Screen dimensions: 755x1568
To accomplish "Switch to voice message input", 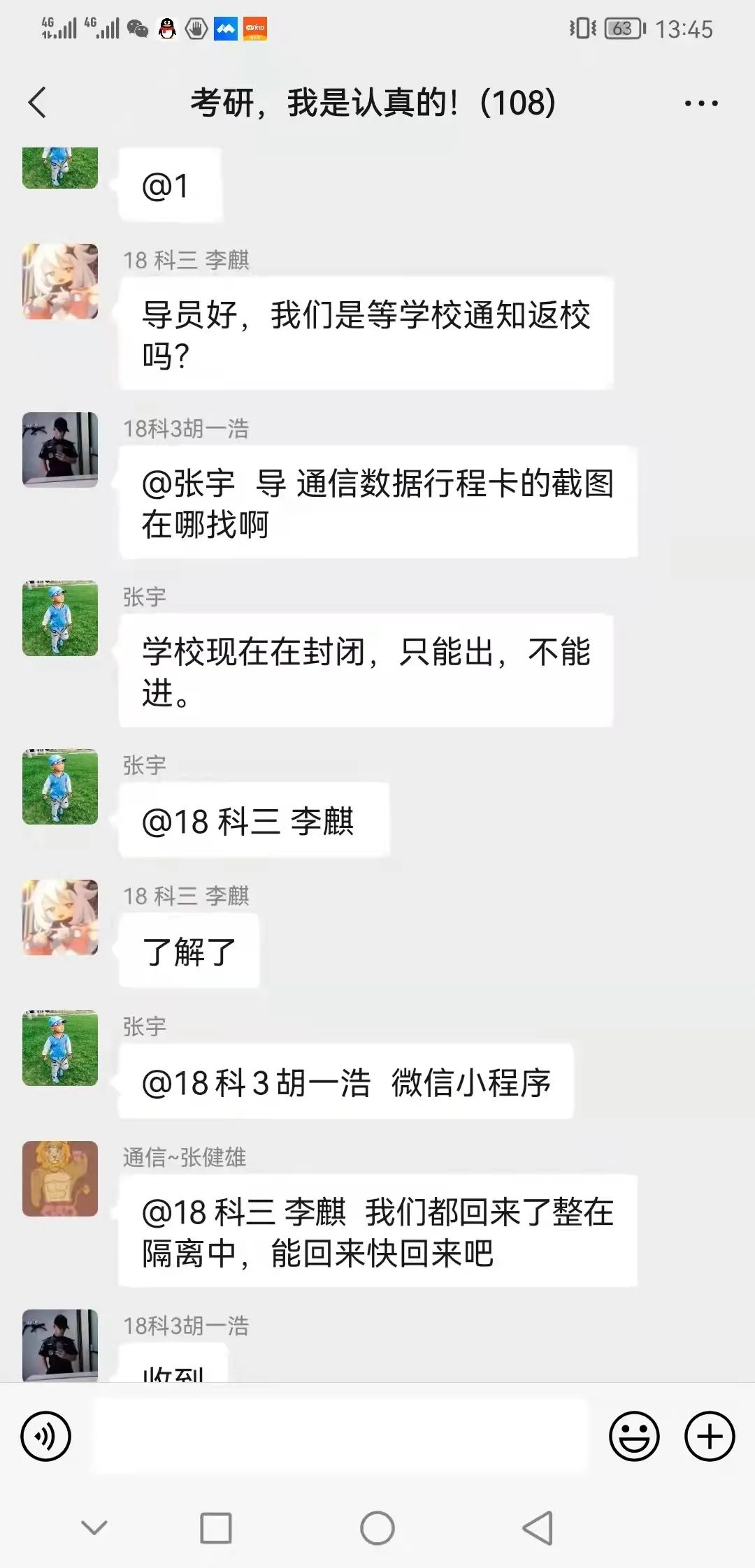I will pyautogui.click(x=46, y=1437).
